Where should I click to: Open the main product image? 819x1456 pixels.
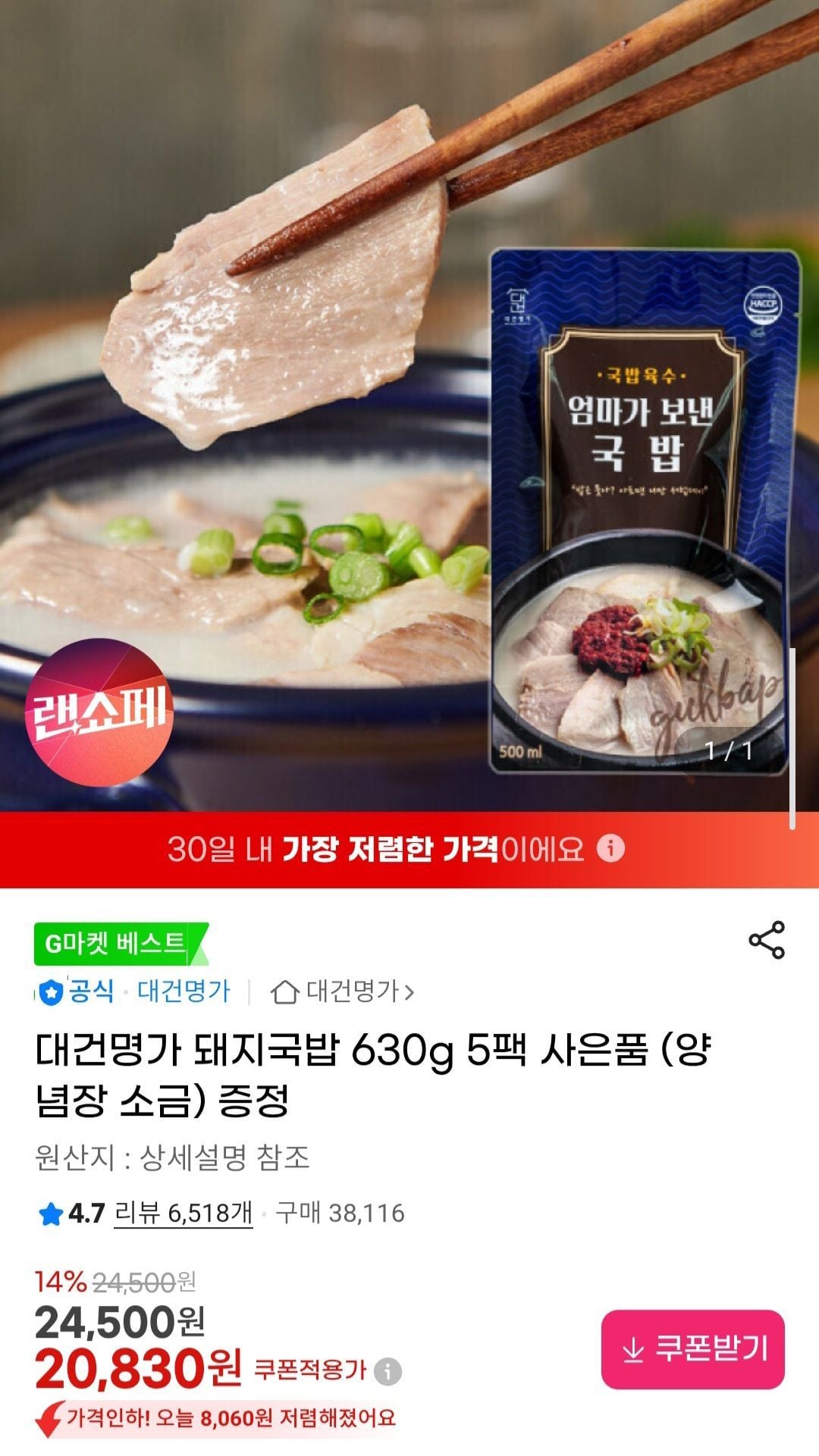click(x=409, y=405)
